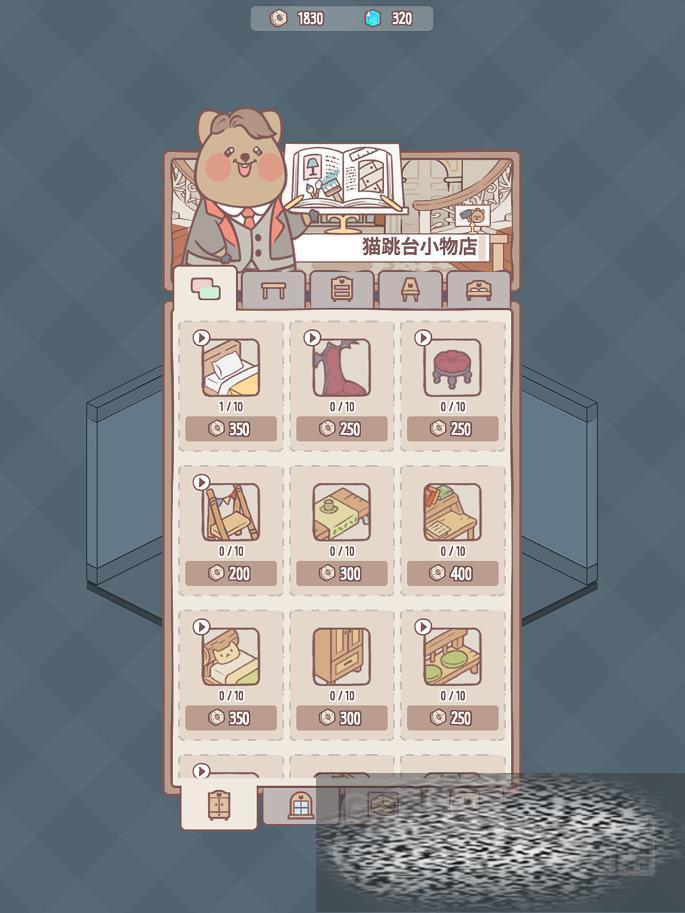
Task: Switch to the chair category tab
Action: tap(410, 290)
